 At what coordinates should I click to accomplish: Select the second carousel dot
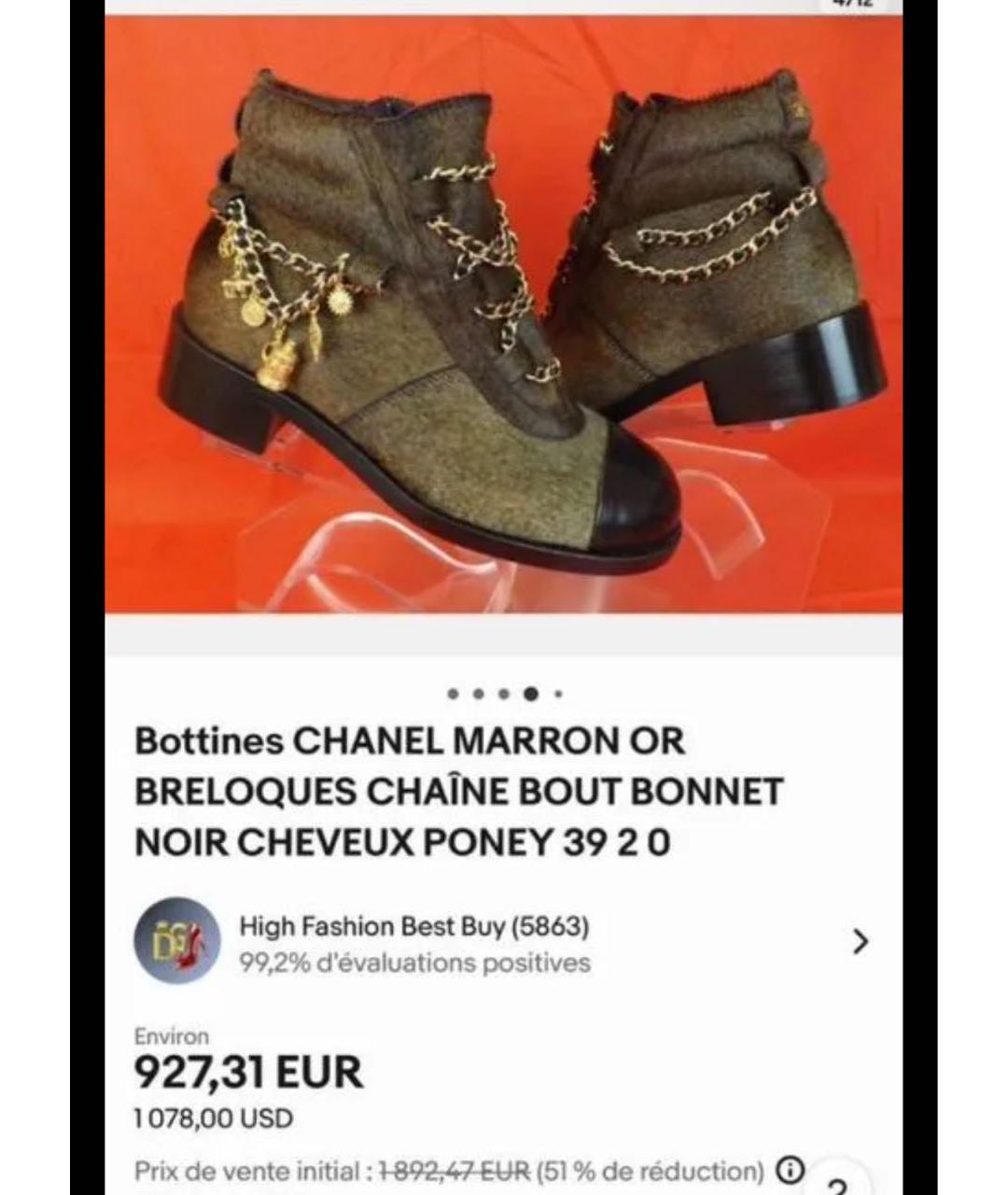pos(480,694)
